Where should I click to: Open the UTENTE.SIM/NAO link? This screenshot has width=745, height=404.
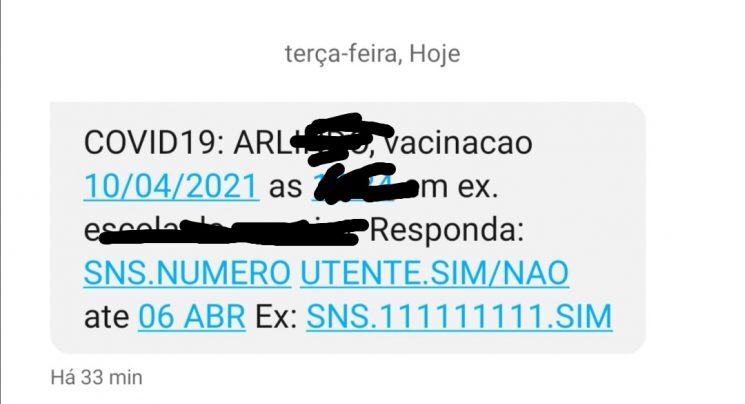coord(434,274)
